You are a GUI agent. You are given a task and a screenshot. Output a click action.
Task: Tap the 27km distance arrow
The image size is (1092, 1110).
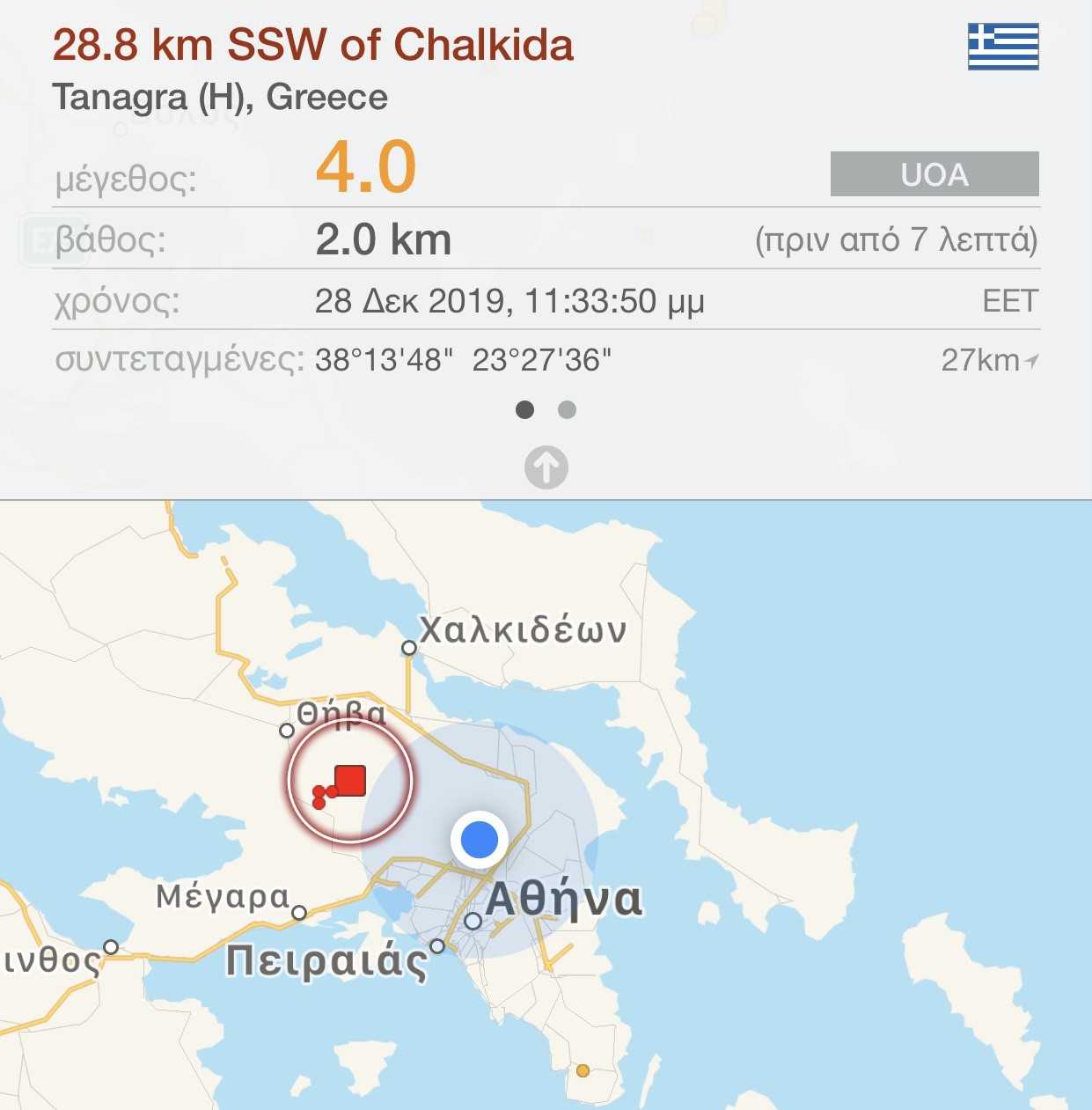[1031, 359]
